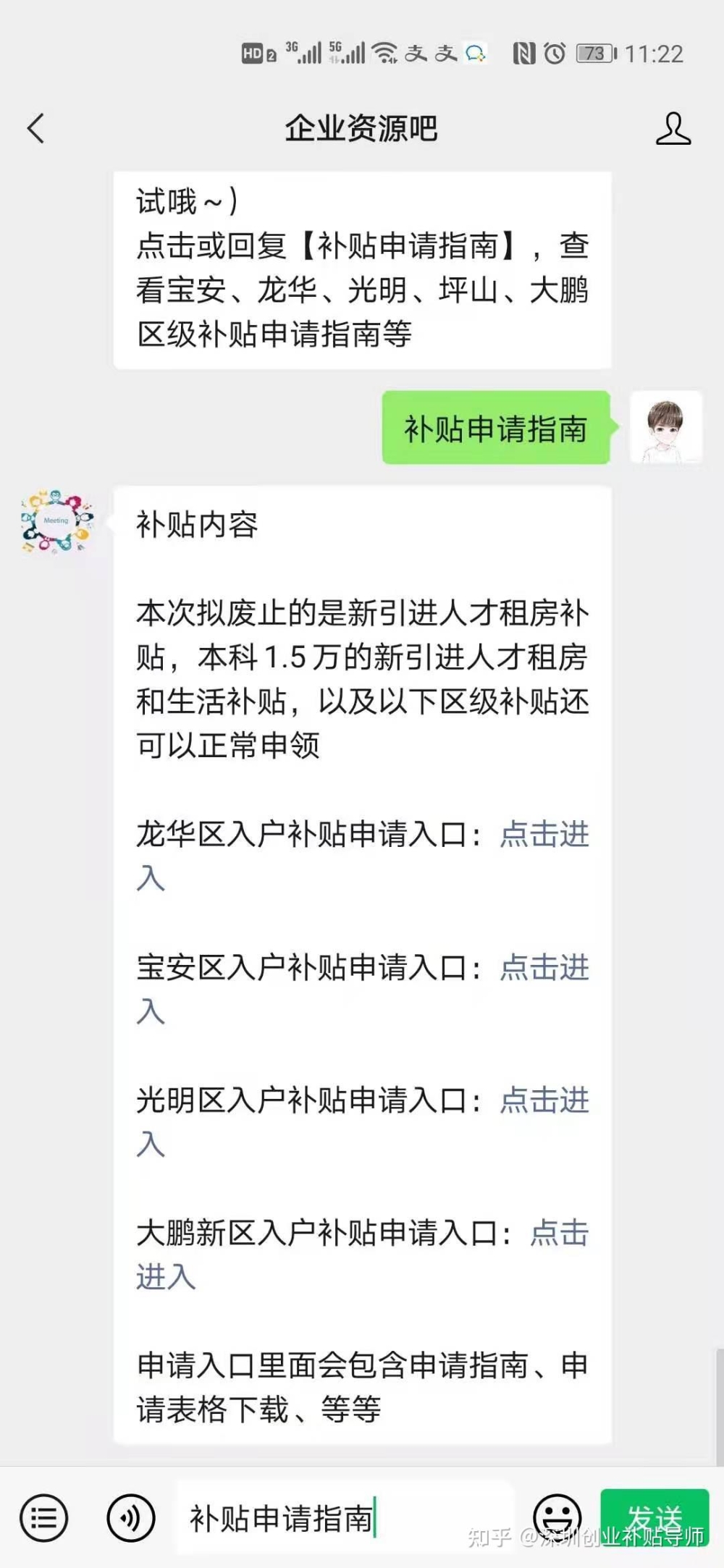This screenshot has width=724, height=1568.
Task: Tap the official account's avatar
Action: click(57, 521)
